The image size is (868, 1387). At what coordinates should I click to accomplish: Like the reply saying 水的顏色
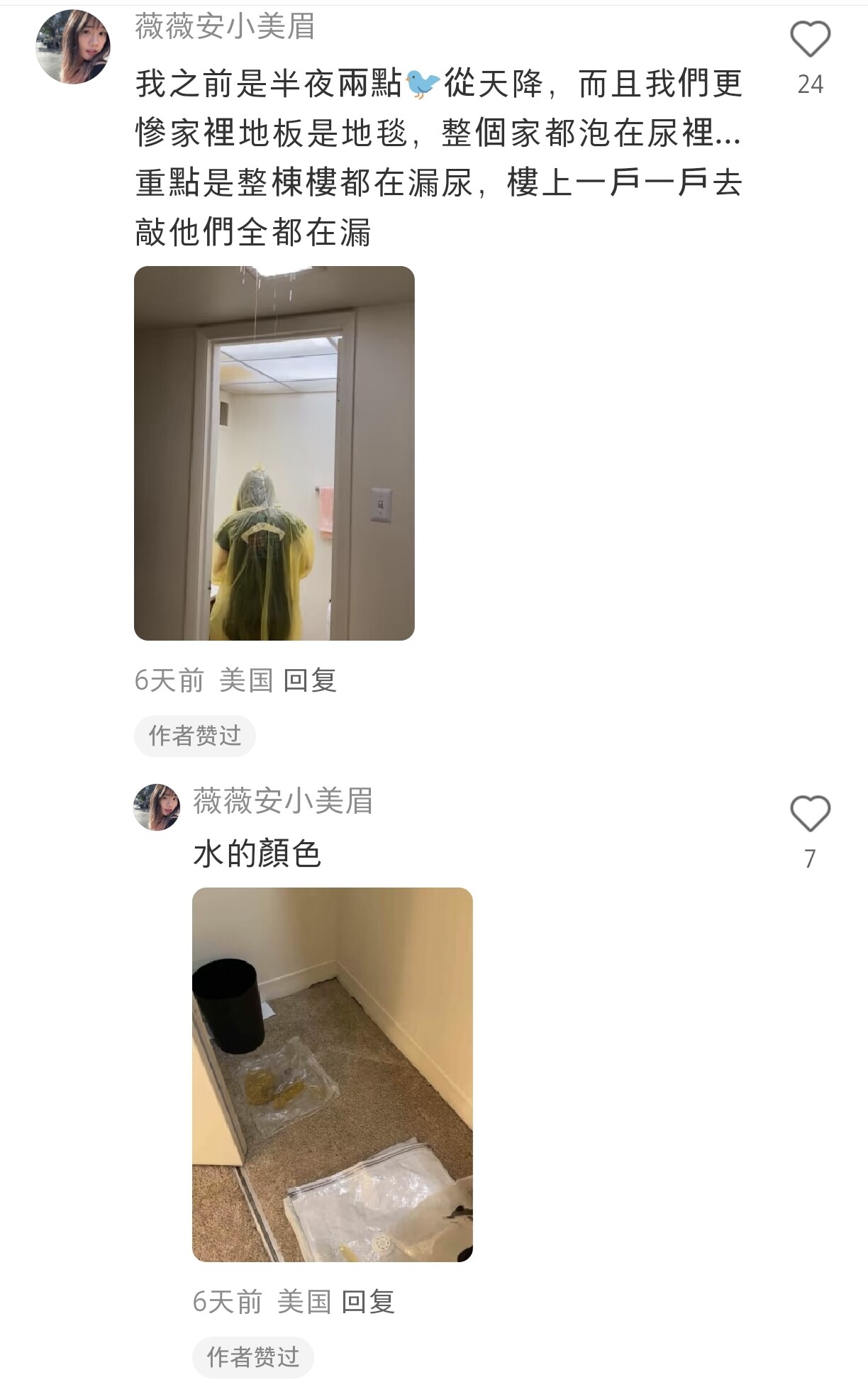tap(810, 814)
